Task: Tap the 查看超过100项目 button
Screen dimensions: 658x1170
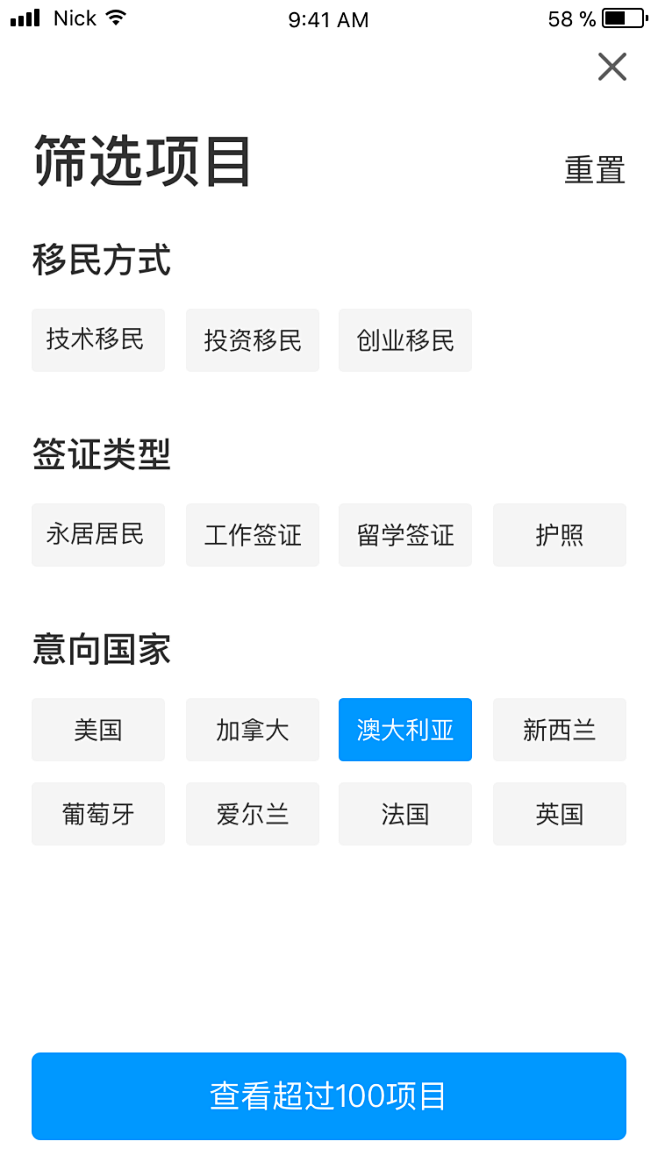Action: [x=328, y=1096]
